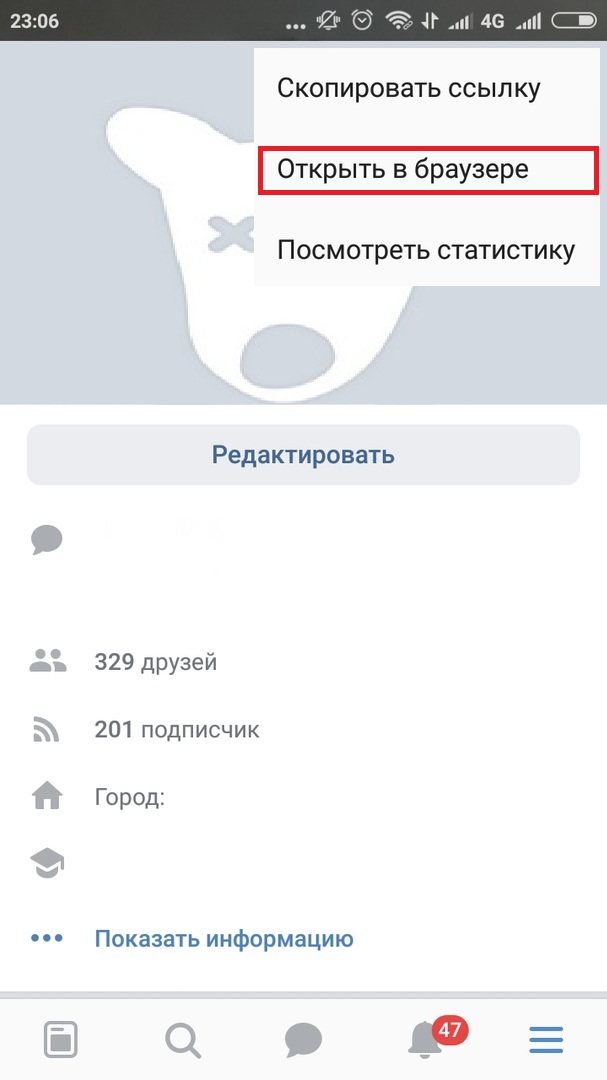607x1080 pixels.
Task: Select Скопировать ссылку from the menu
Action: coord(408,88)
